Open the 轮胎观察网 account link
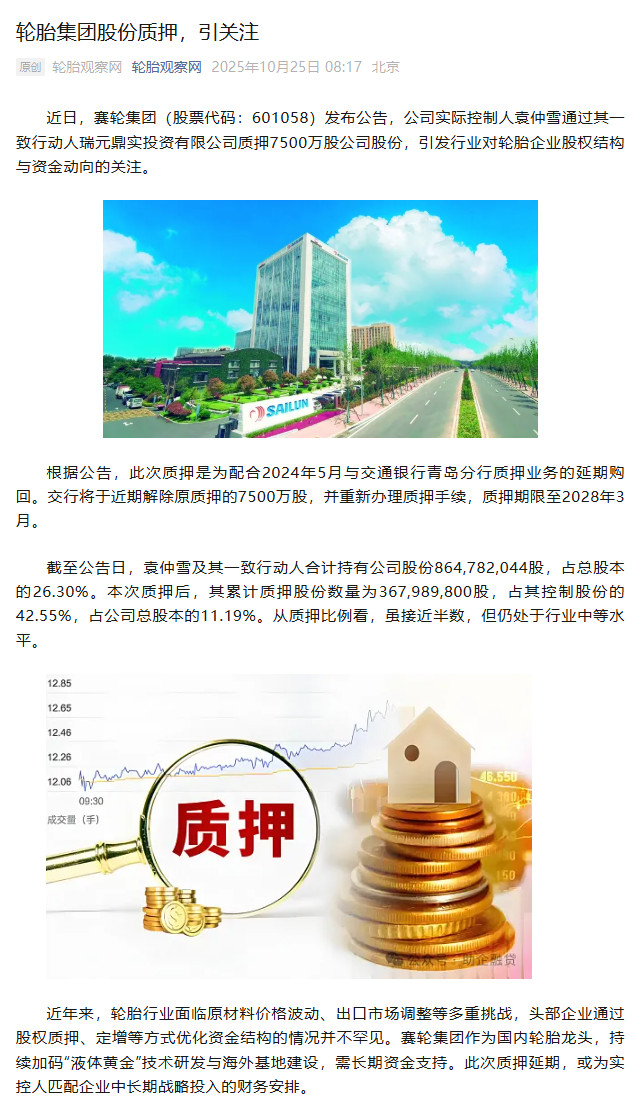The width and height of the screenshot is (643, 1109). tap(166, 67)
